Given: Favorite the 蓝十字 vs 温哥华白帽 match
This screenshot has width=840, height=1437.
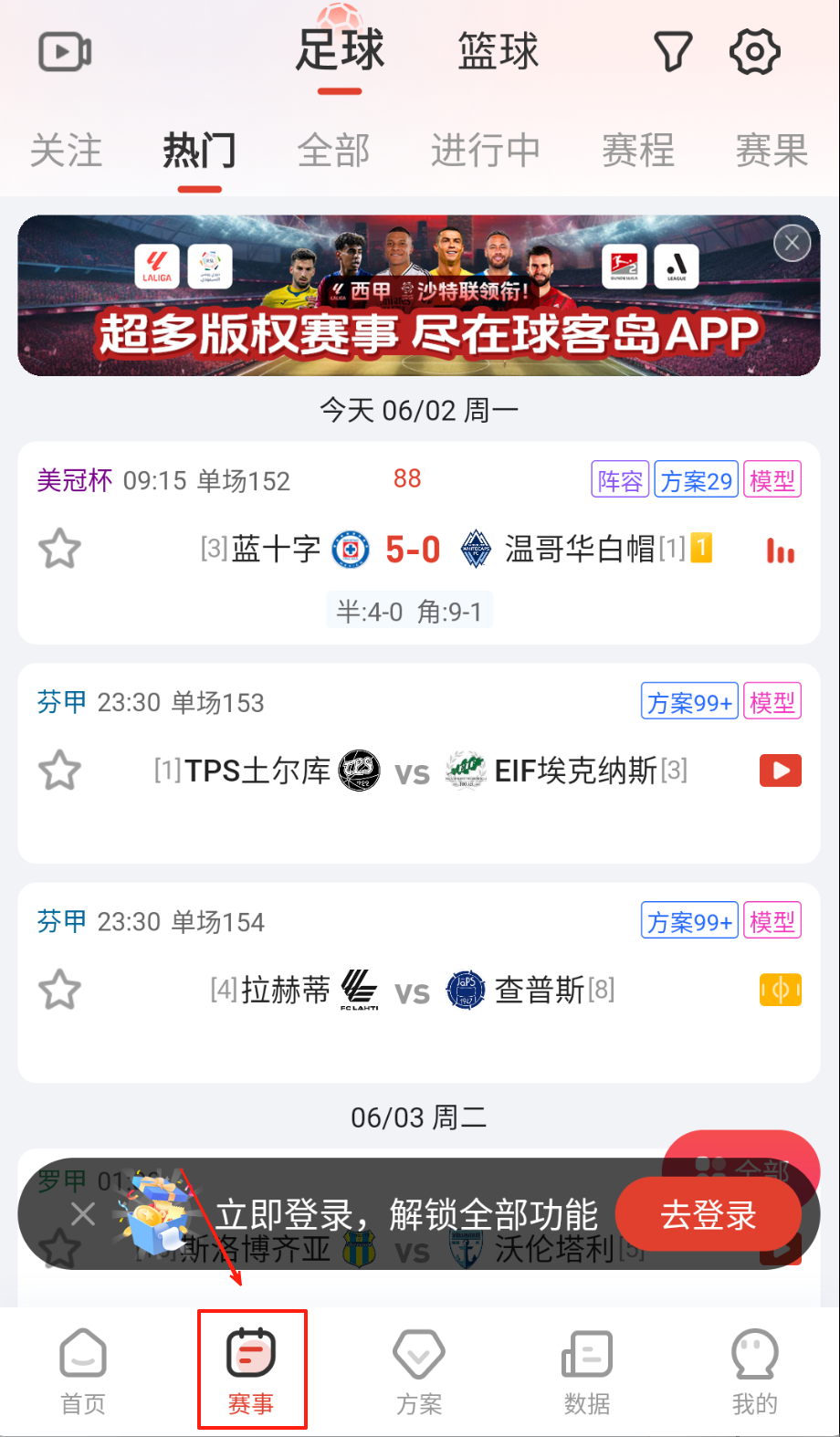Looking at the screenshot, I should (x=60, y=550).
